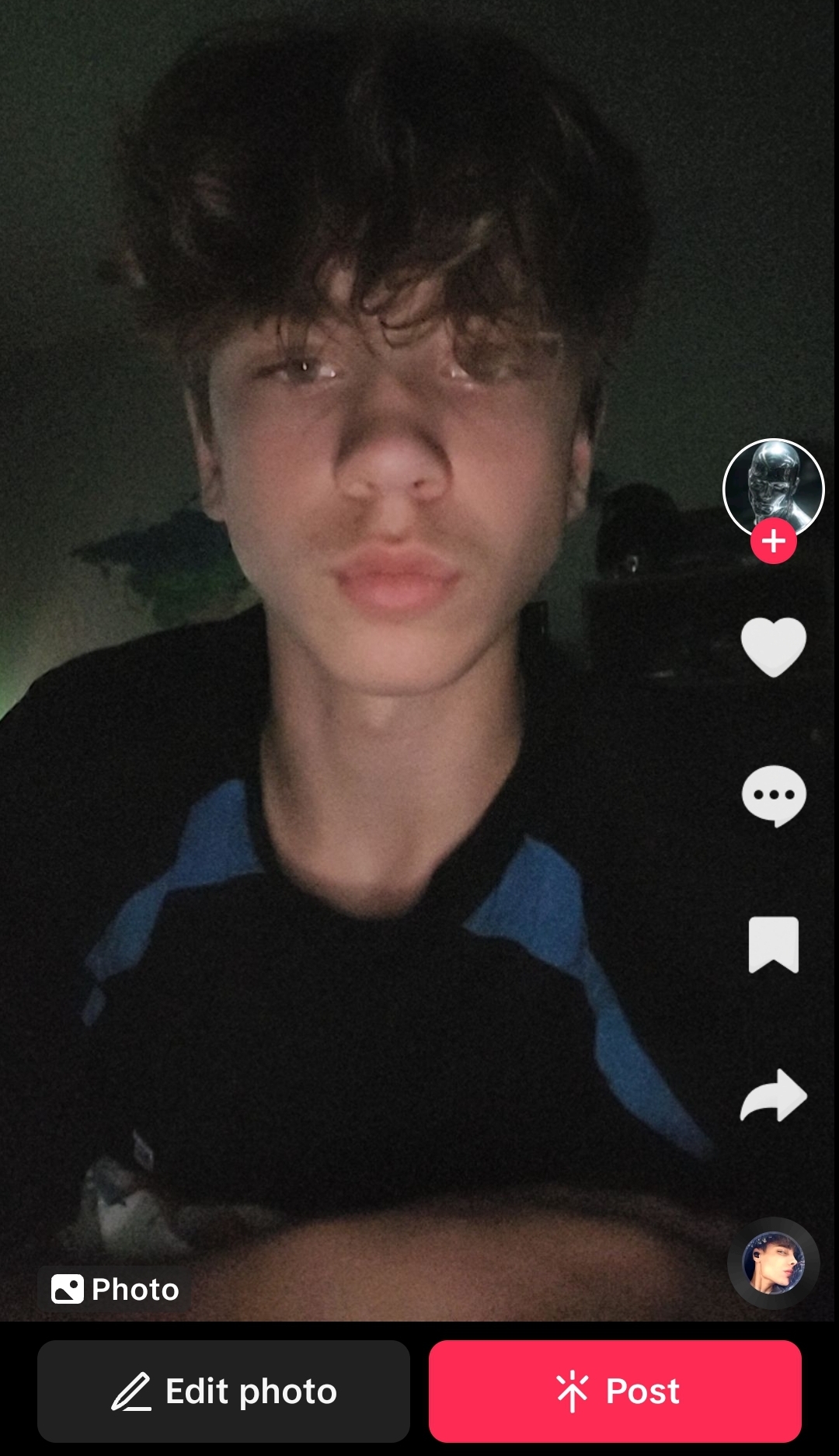Open the spinning sound disc

click(773, 1263)
